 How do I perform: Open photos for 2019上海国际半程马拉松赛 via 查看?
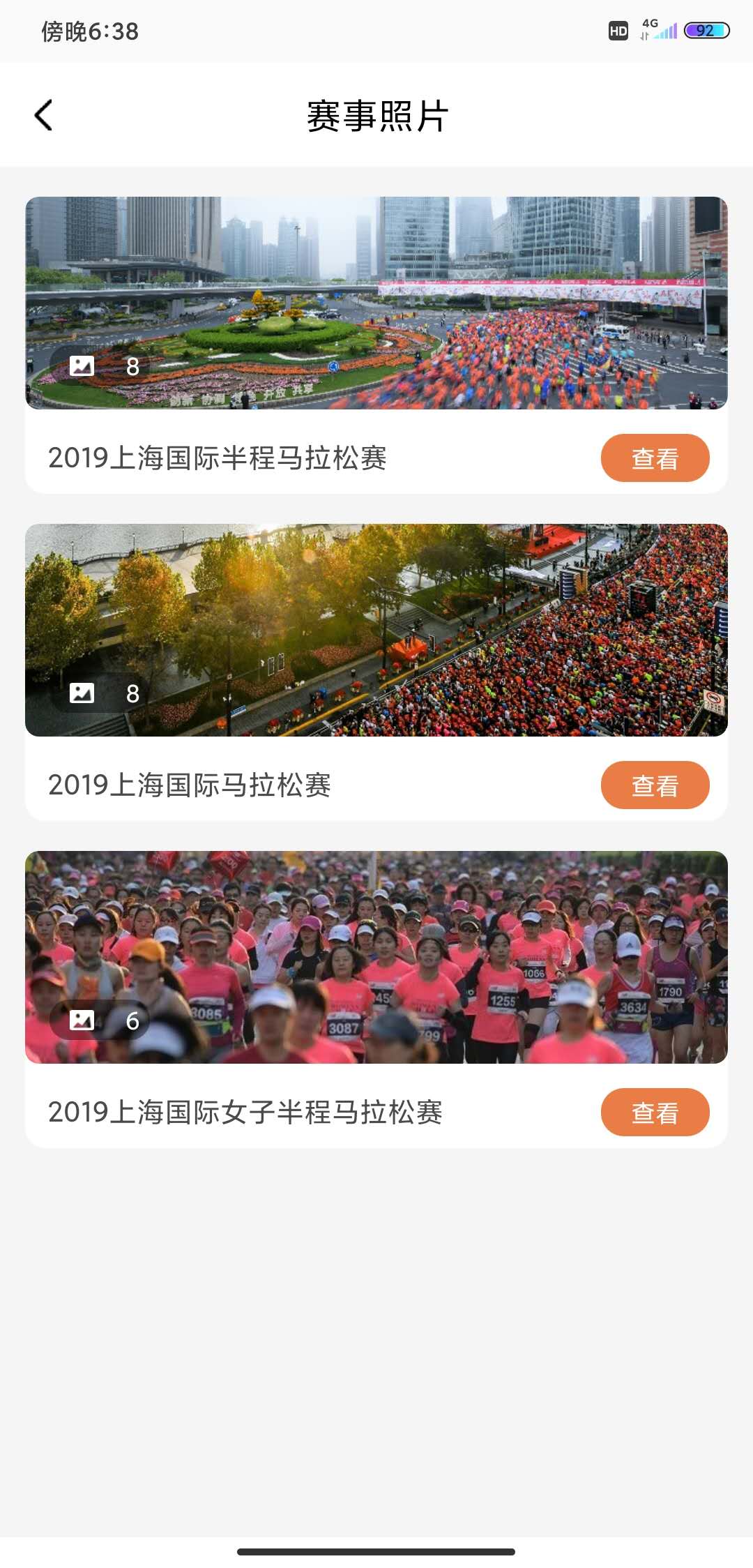coord(655,458)
